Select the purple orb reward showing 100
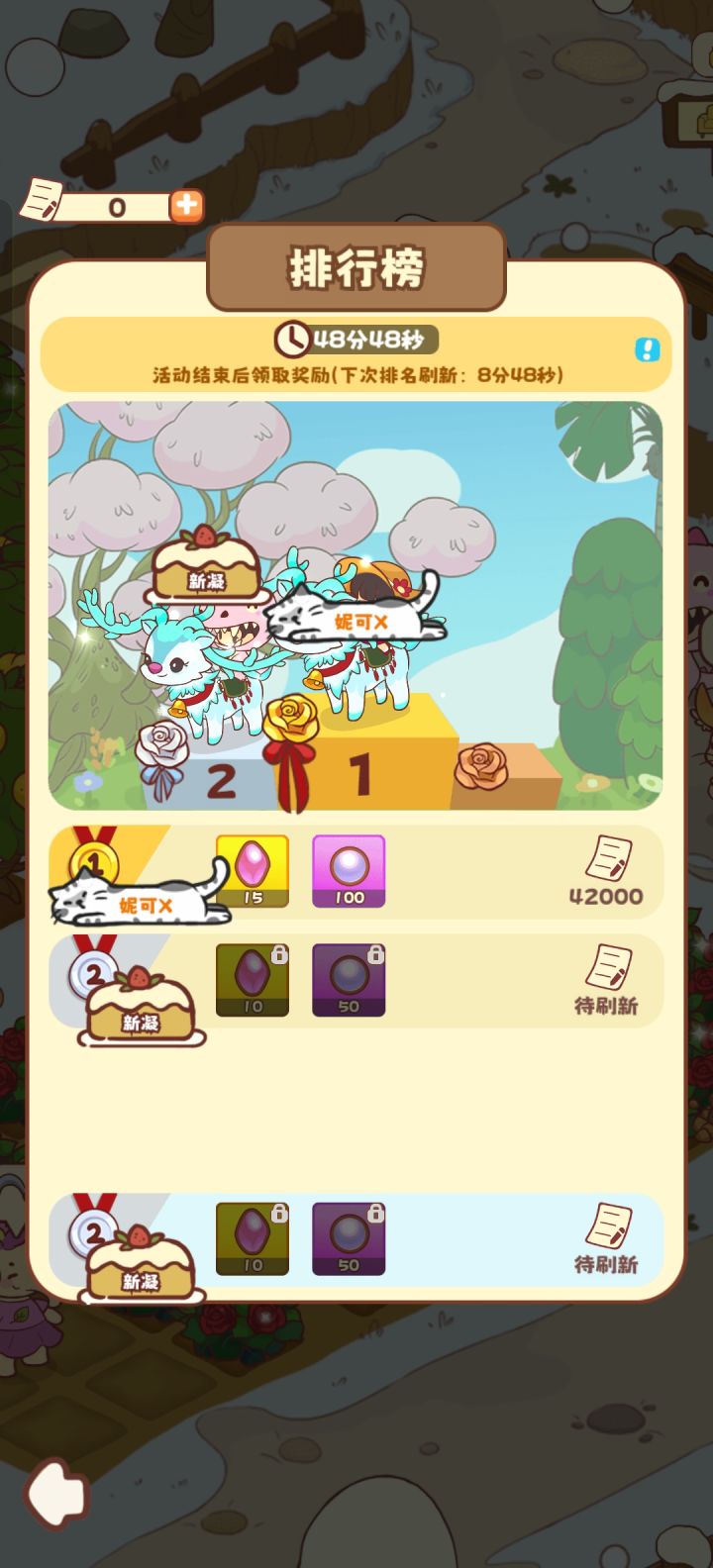 tap(349, 871)
